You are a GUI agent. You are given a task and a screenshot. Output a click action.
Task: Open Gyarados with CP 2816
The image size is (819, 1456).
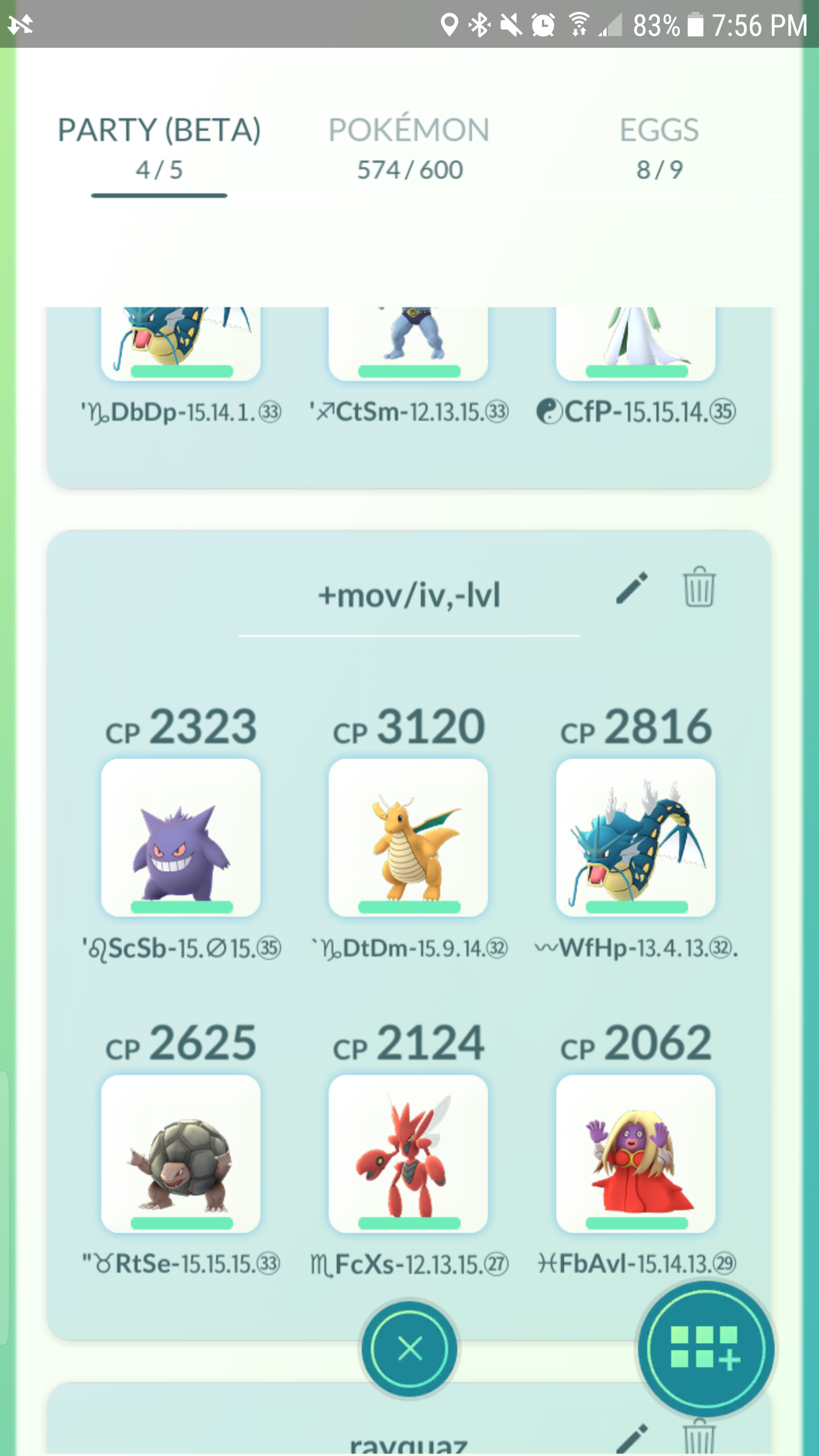pos(636,837)
